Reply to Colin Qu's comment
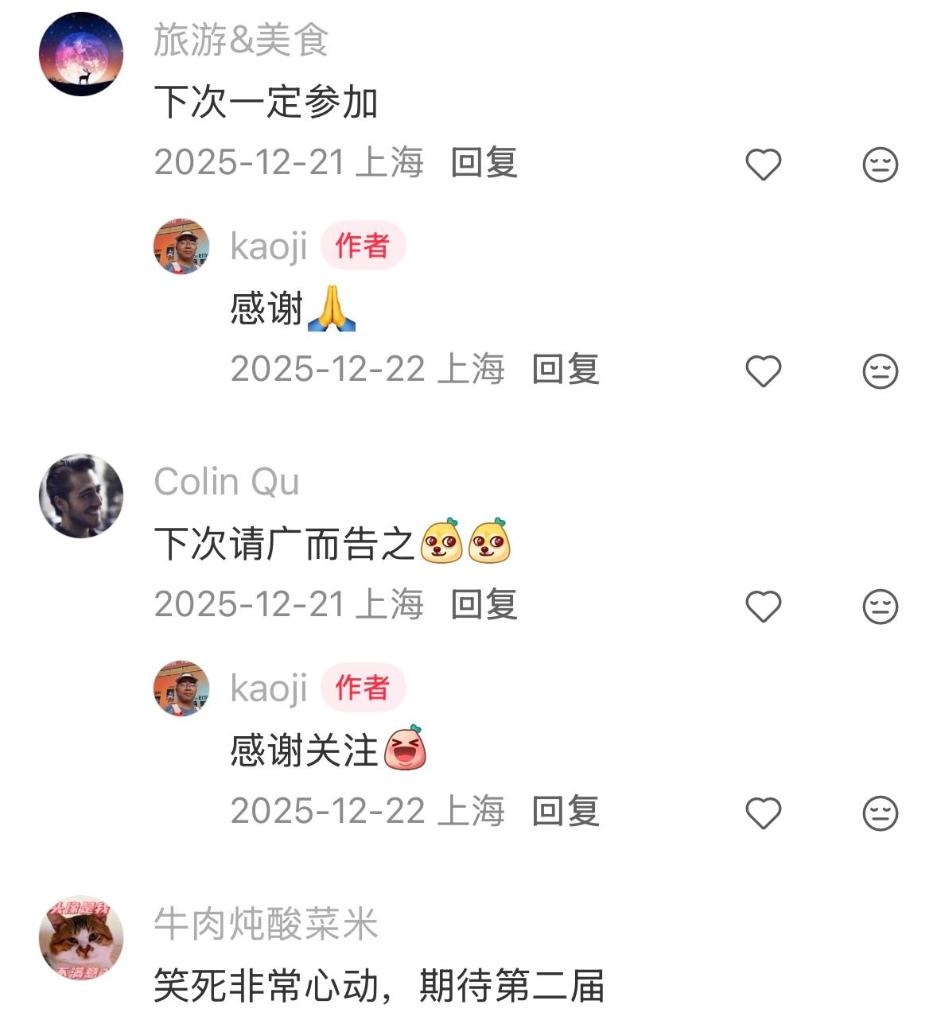Image resolution: width=937 pixels, height=1024 pixels. tap(484, 604)
